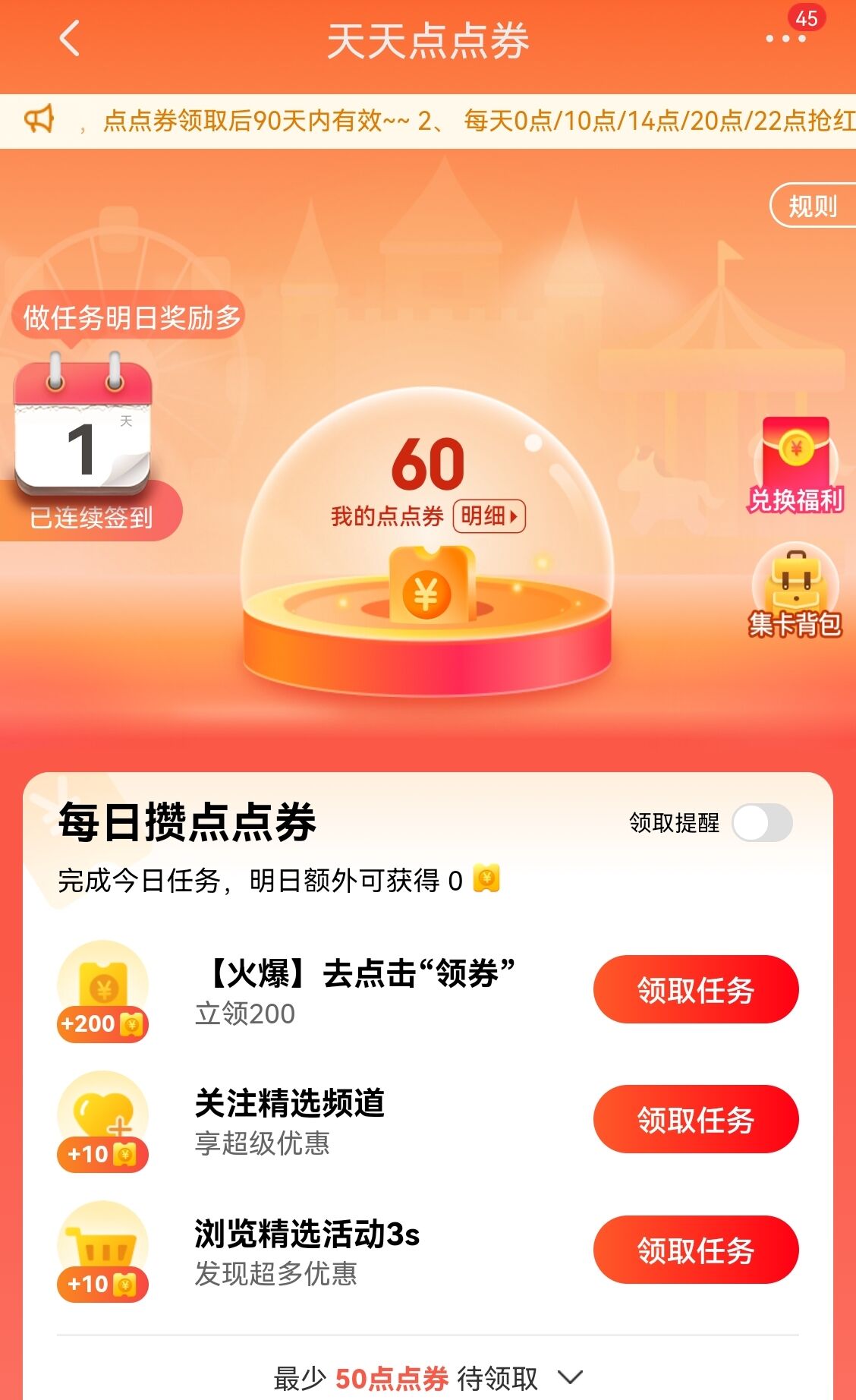Click the 已连续签到 calendar icon
Image resolution: width=856 pixels, height=1400 pixels.
(83, 425)
